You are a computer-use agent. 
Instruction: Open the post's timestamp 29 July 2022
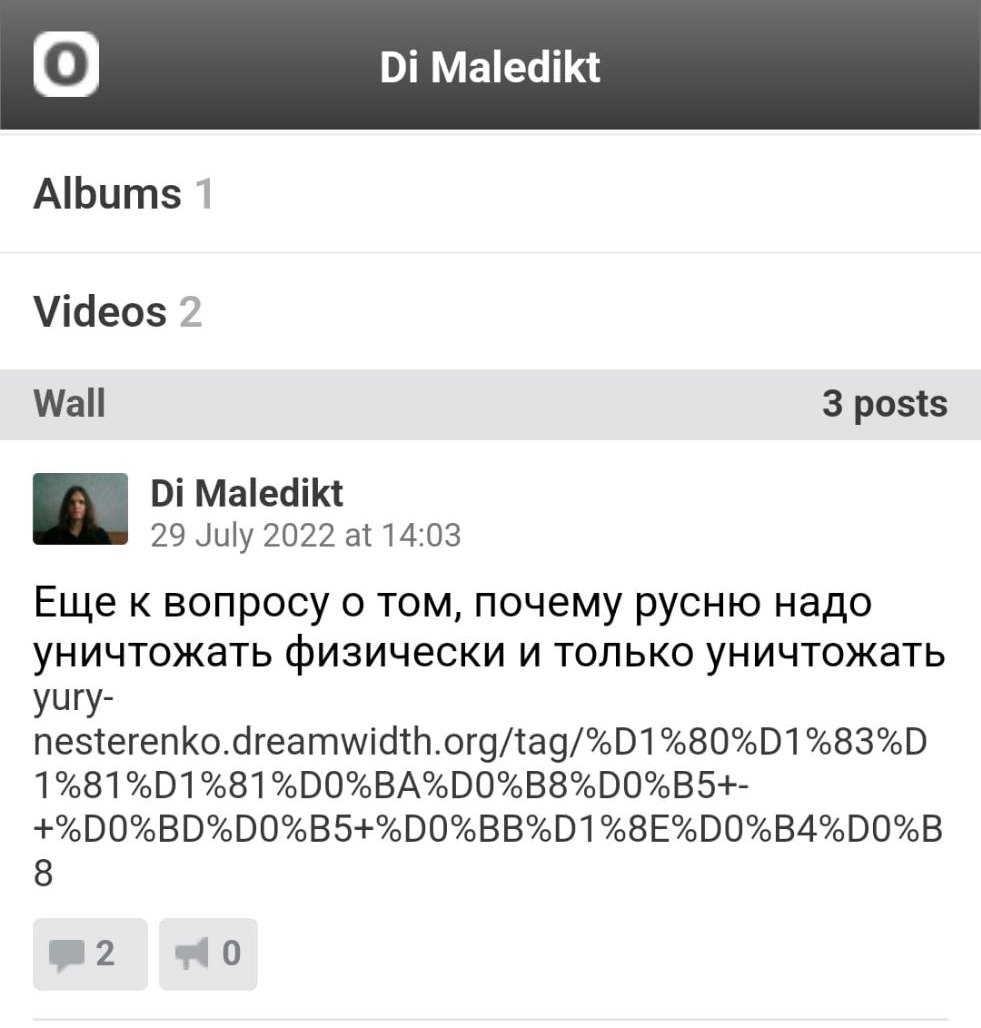305,536
